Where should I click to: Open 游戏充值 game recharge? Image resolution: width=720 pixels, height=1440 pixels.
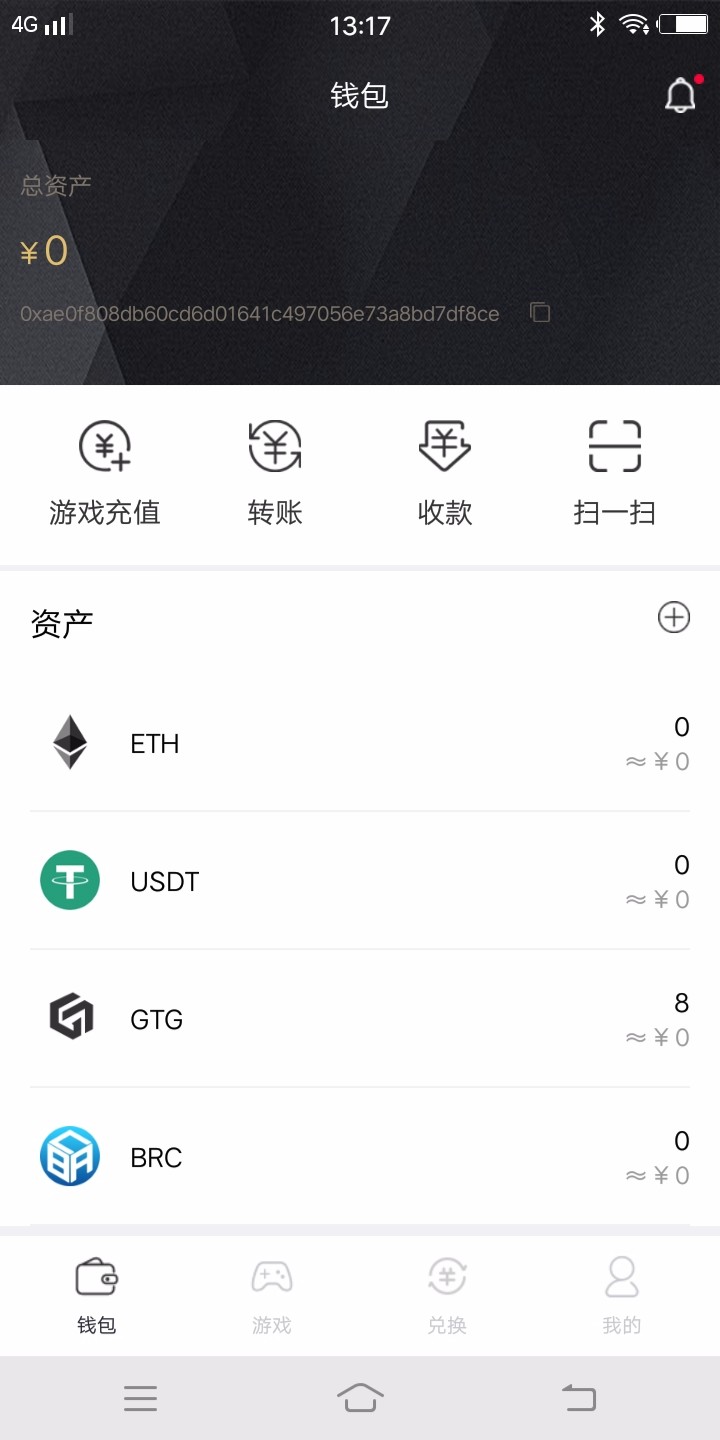pyautogui.click(x=105, y=474)
